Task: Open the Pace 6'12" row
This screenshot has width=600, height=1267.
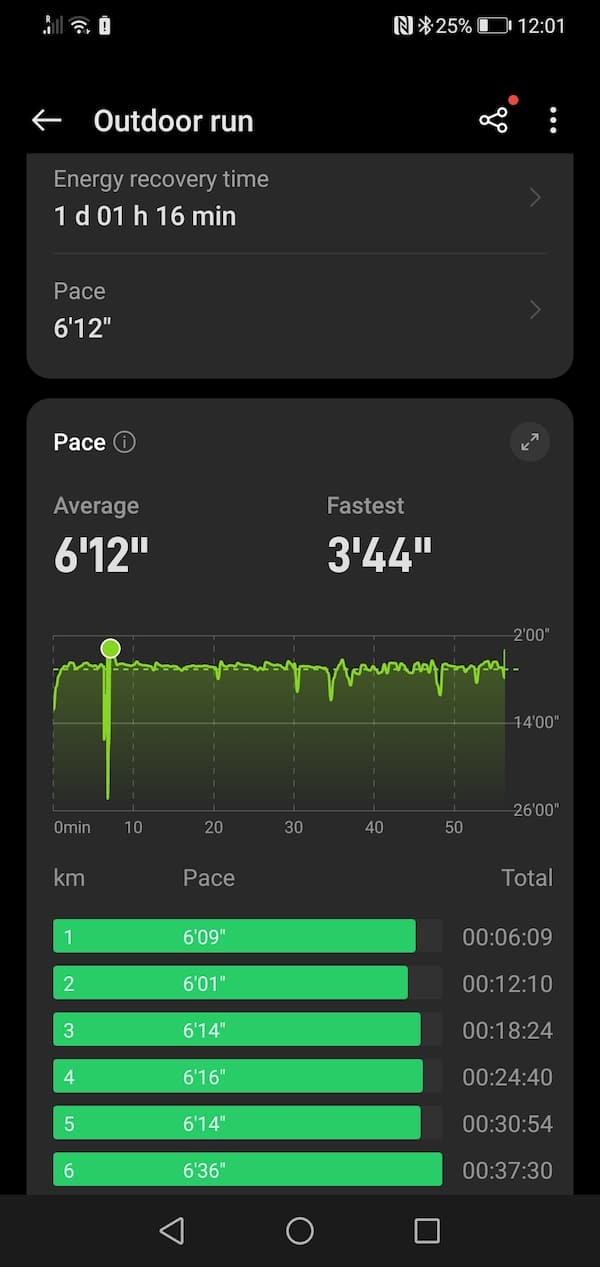Action: pyautogui.click(x=300, y=310)
